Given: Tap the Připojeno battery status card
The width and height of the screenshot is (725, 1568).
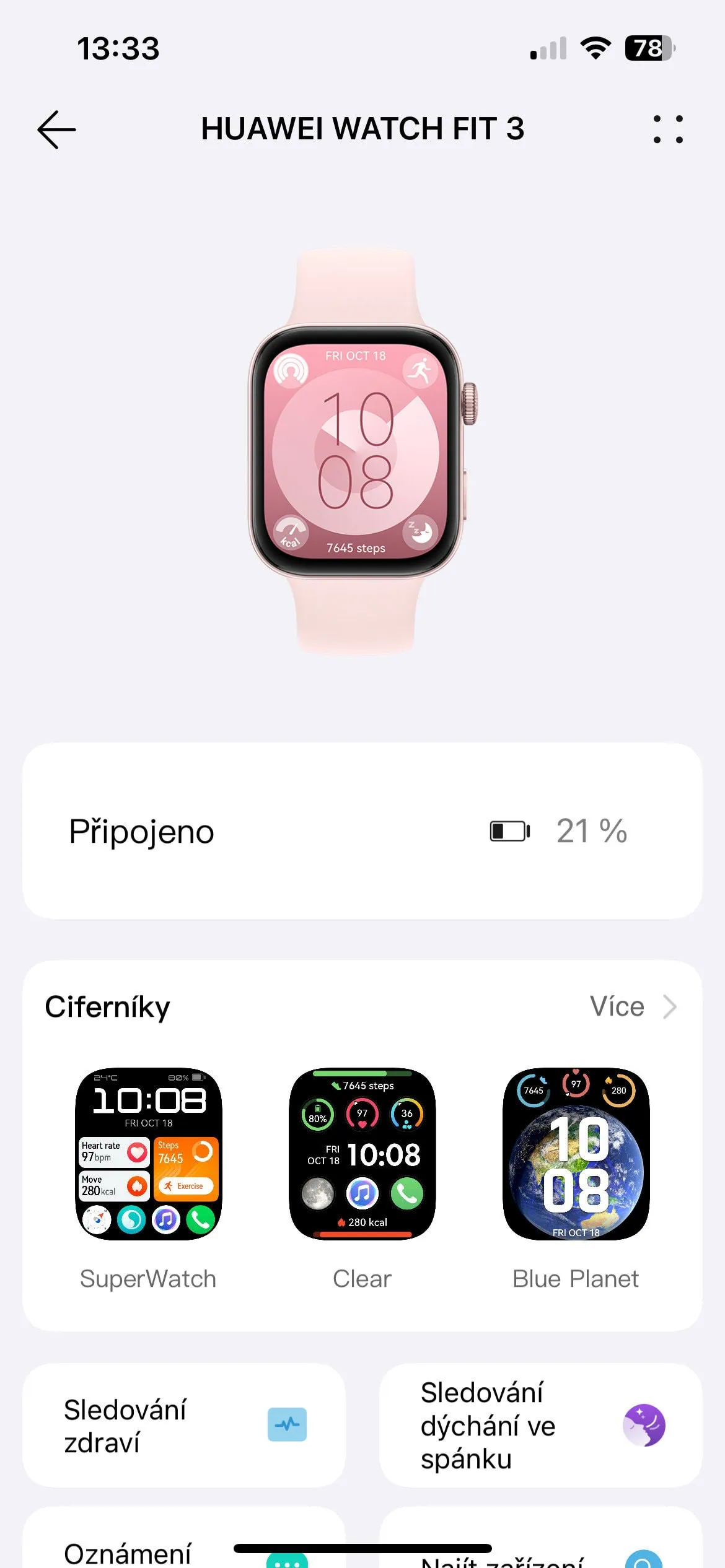Looking at the screenshot, I should 362,830.
